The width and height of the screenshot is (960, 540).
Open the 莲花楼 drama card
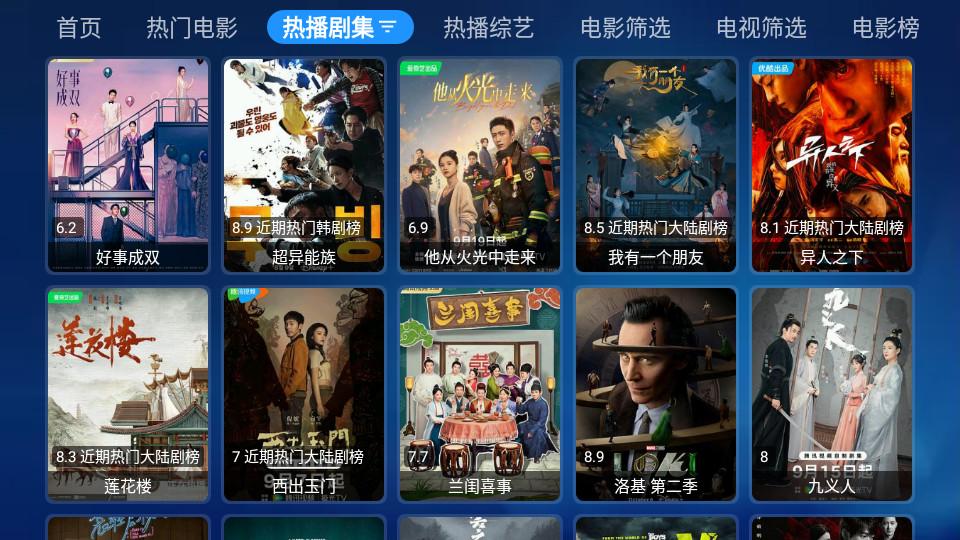[x=128, y=394]
